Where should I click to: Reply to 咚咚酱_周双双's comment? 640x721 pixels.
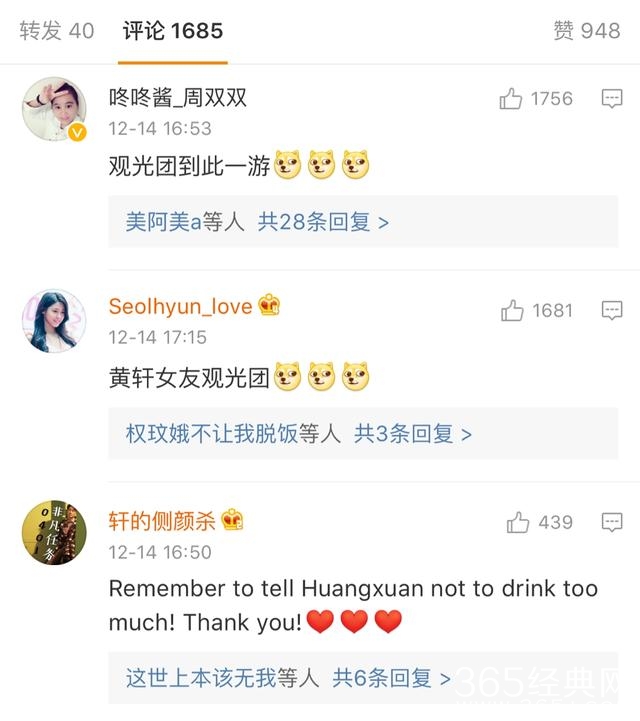612,99
